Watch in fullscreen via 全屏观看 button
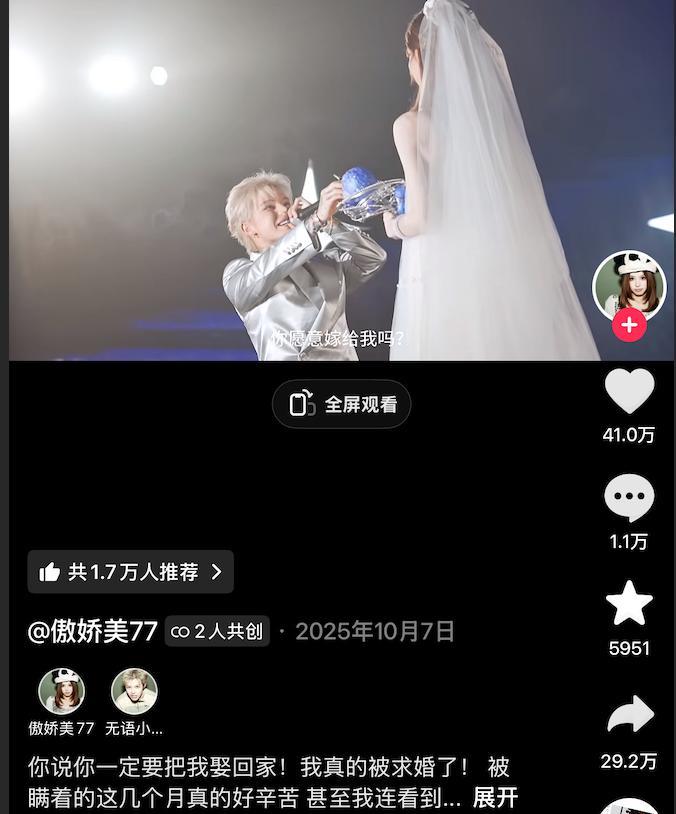 pos(342,404)
